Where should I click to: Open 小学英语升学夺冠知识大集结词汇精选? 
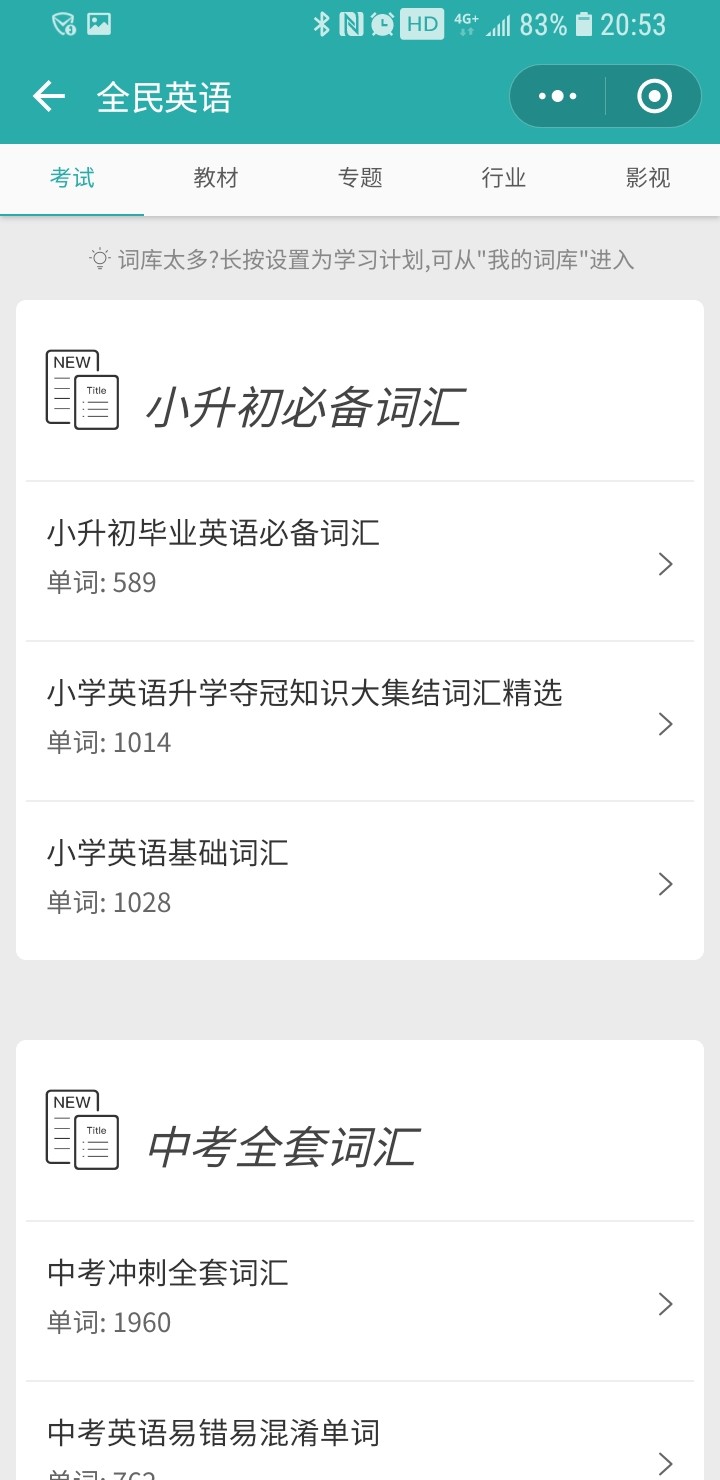360,721
